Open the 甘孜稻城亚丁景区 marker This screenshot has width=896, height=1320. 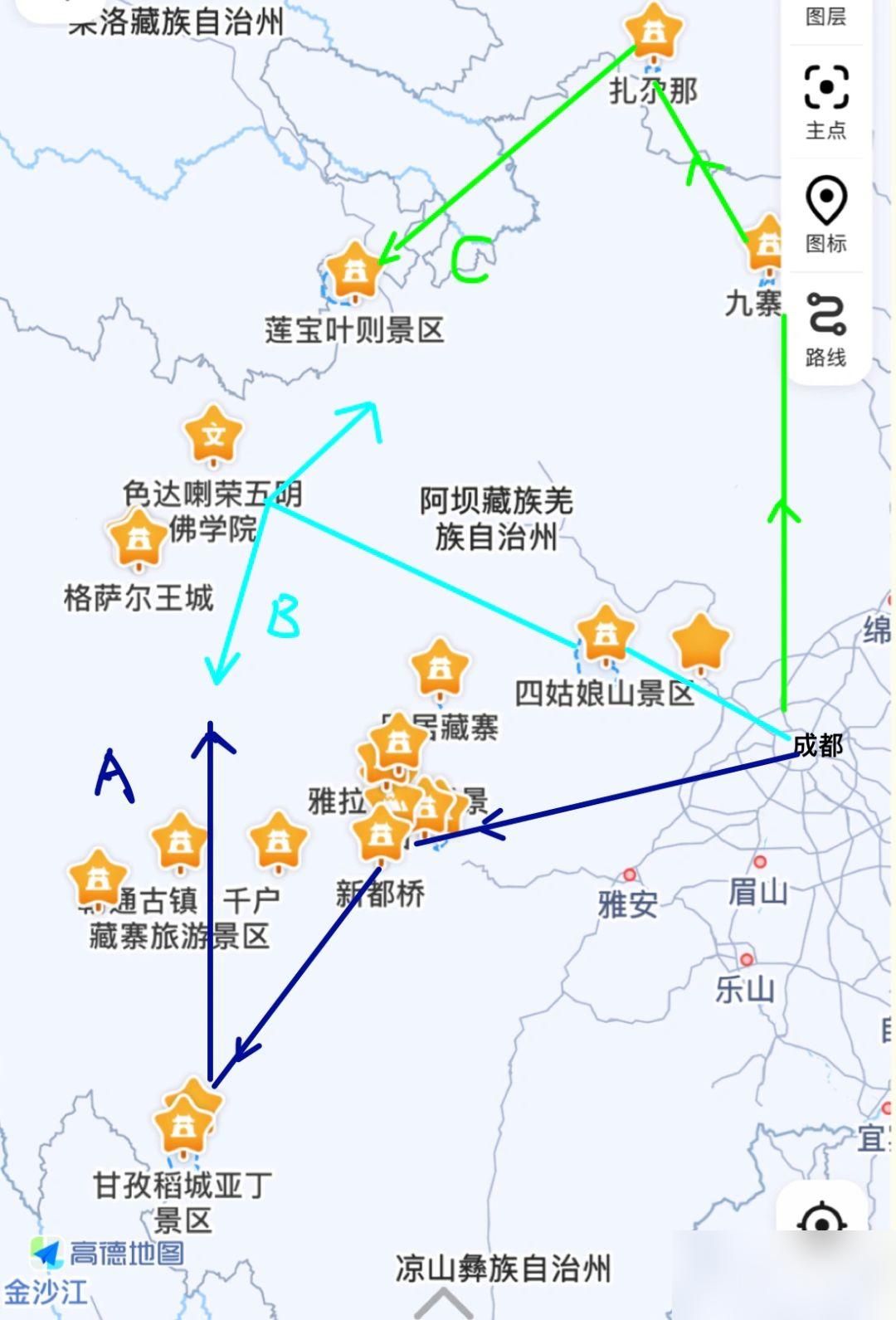point(184,1126)
